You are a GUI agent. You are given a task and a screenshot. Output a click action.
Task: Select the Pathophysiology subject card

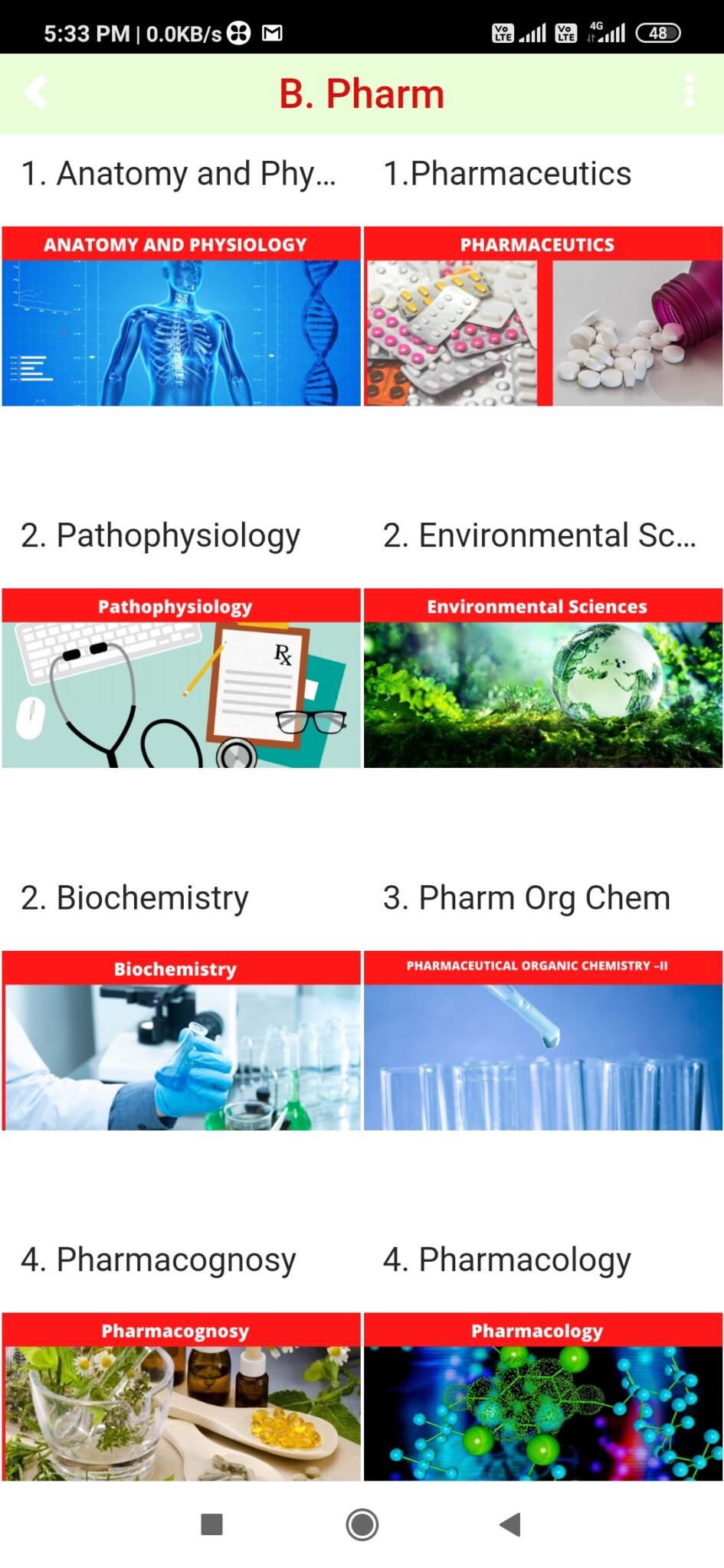pyautogui.click(x=181, y=678)
